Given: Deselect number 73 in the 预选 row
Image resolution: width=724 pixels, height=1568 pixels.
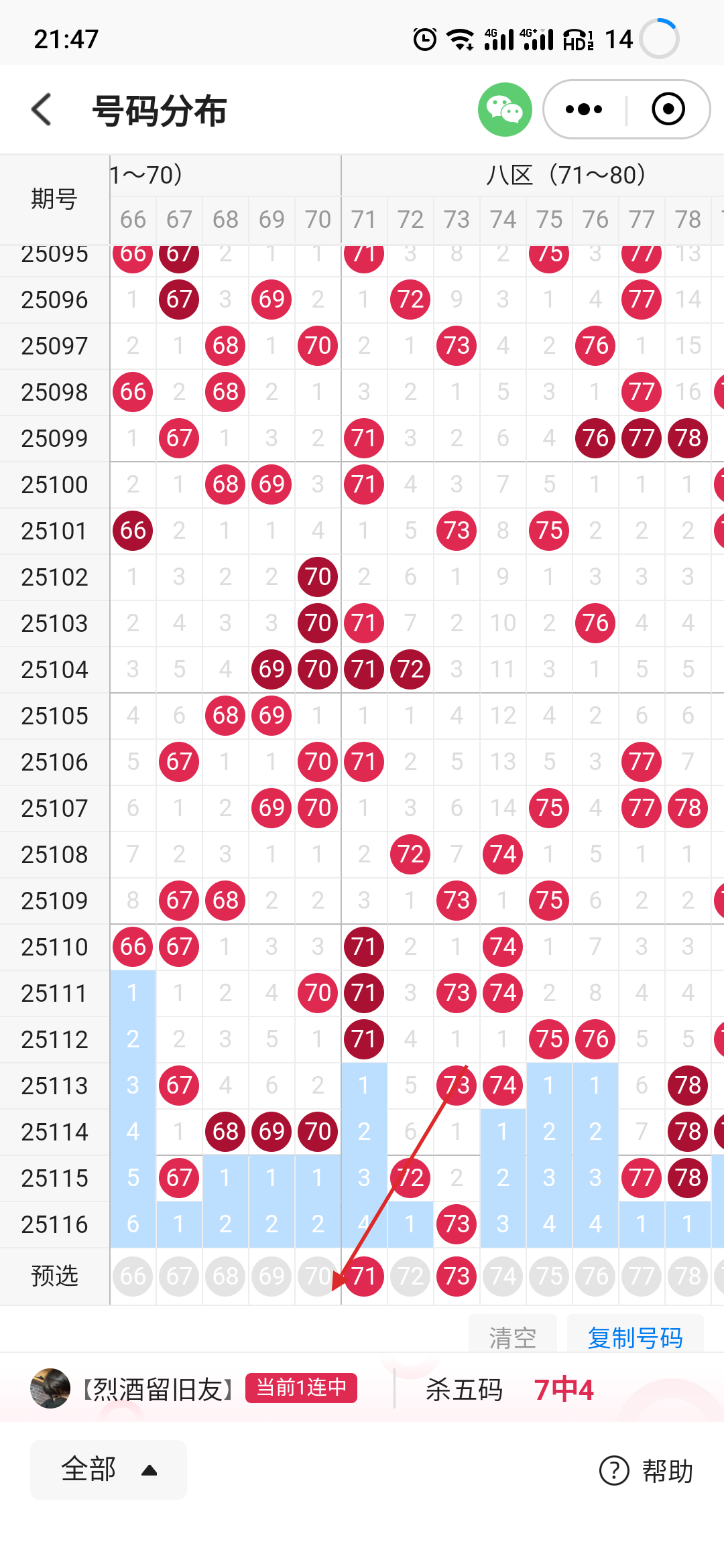Looking at the screenshot, I should [x=457, y=1276].
